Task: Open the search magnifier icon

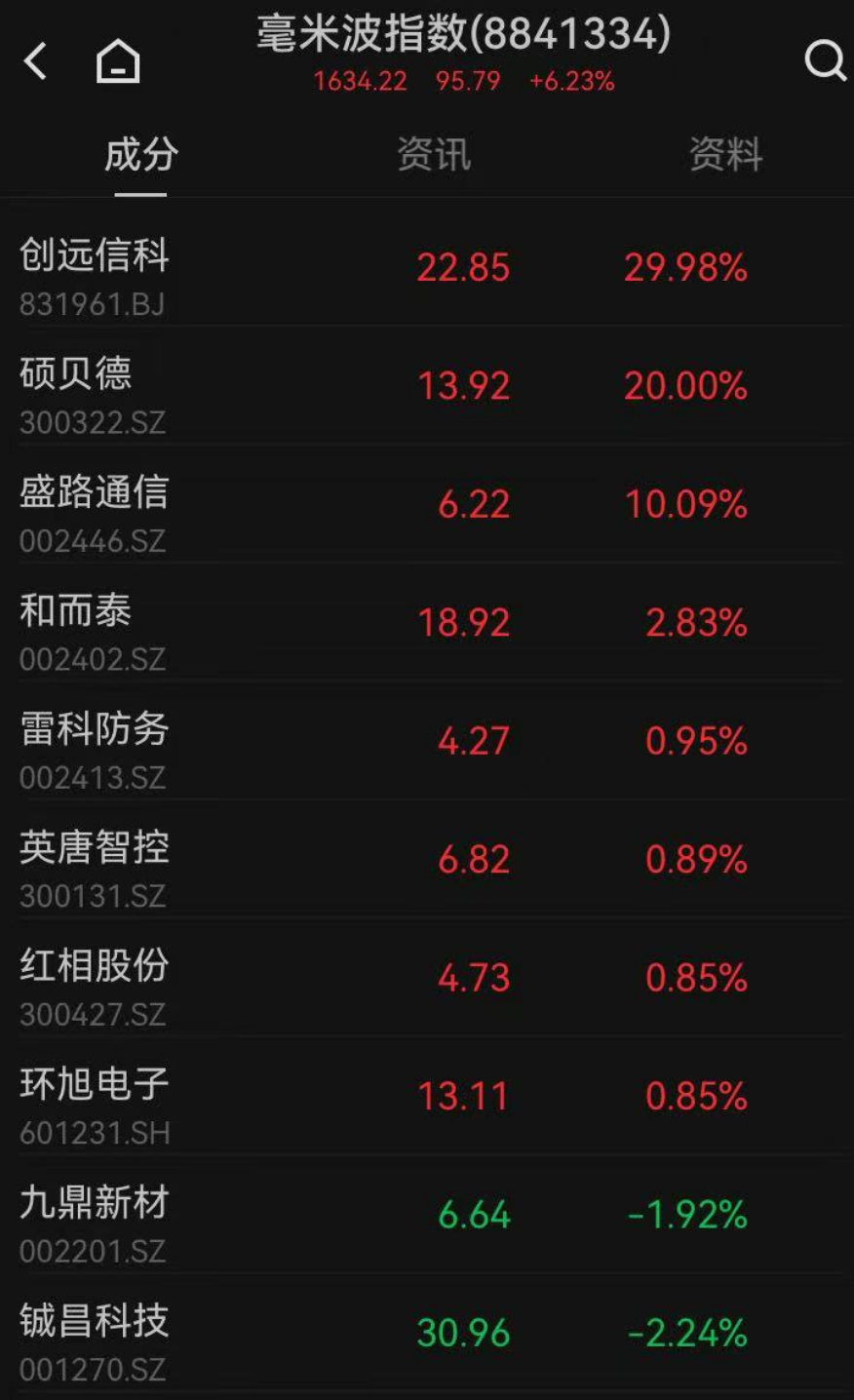Action: 825,60
